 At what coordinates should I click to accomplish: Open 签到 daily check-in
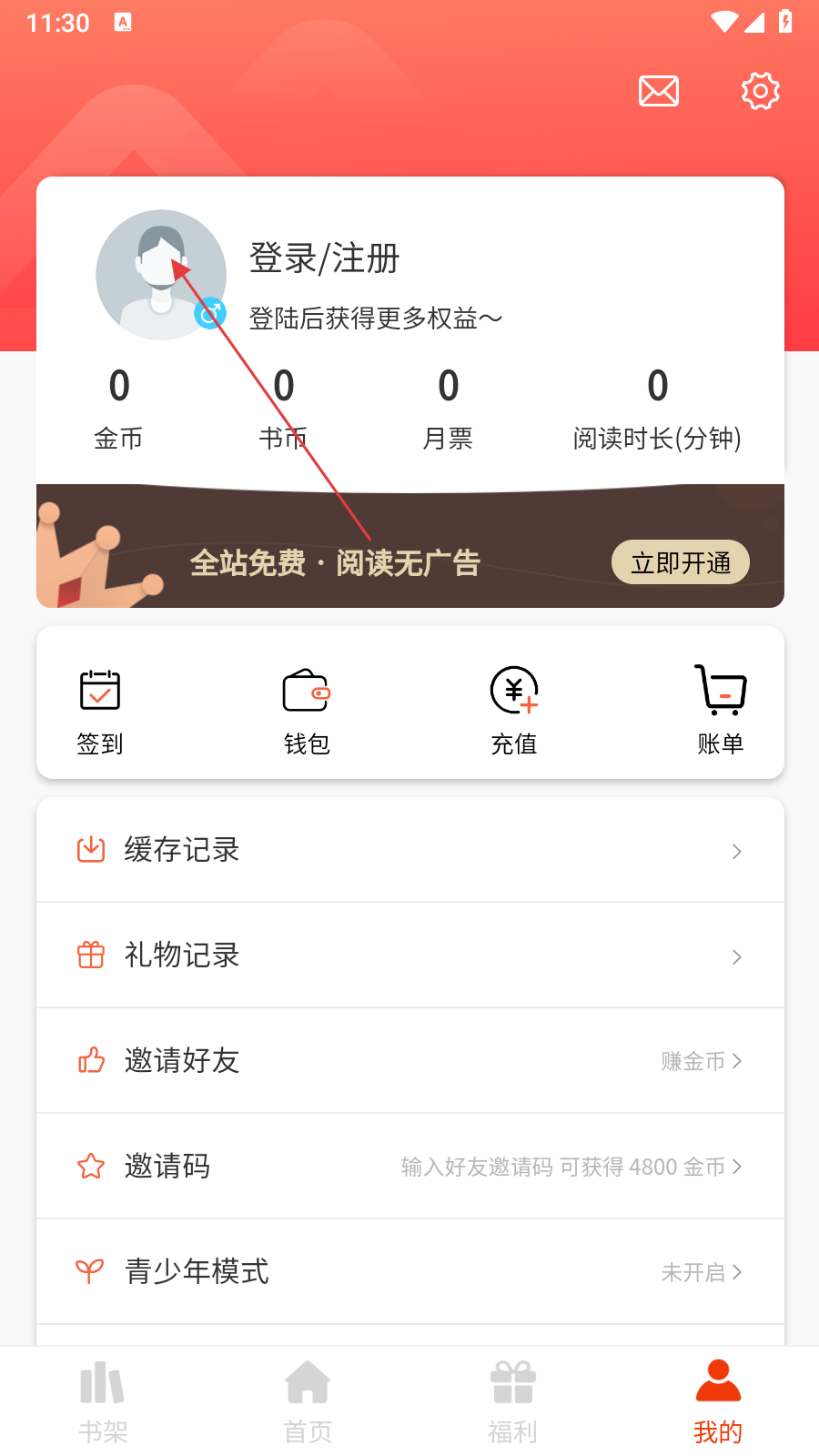pos(100,712)
